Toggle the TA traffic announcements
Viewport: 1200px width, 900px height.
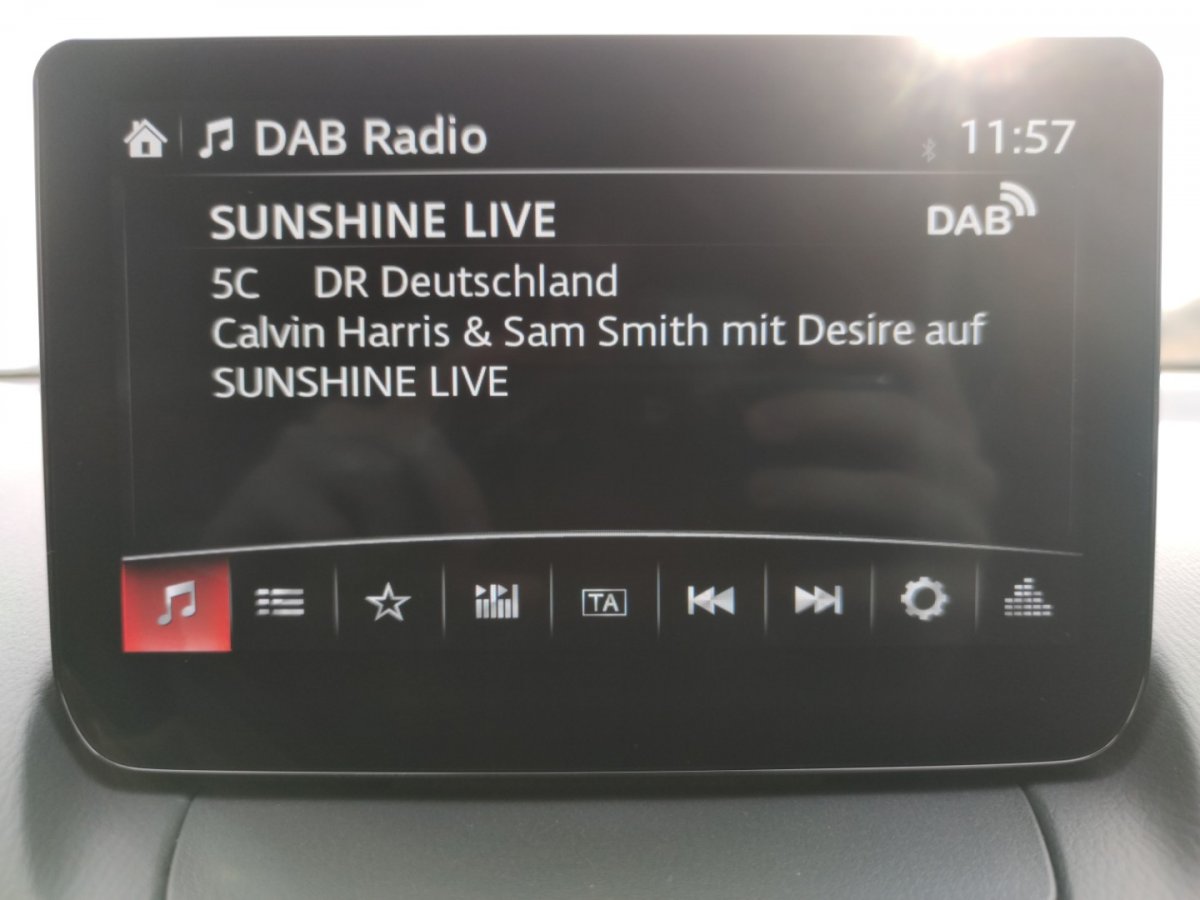point(604,602)
